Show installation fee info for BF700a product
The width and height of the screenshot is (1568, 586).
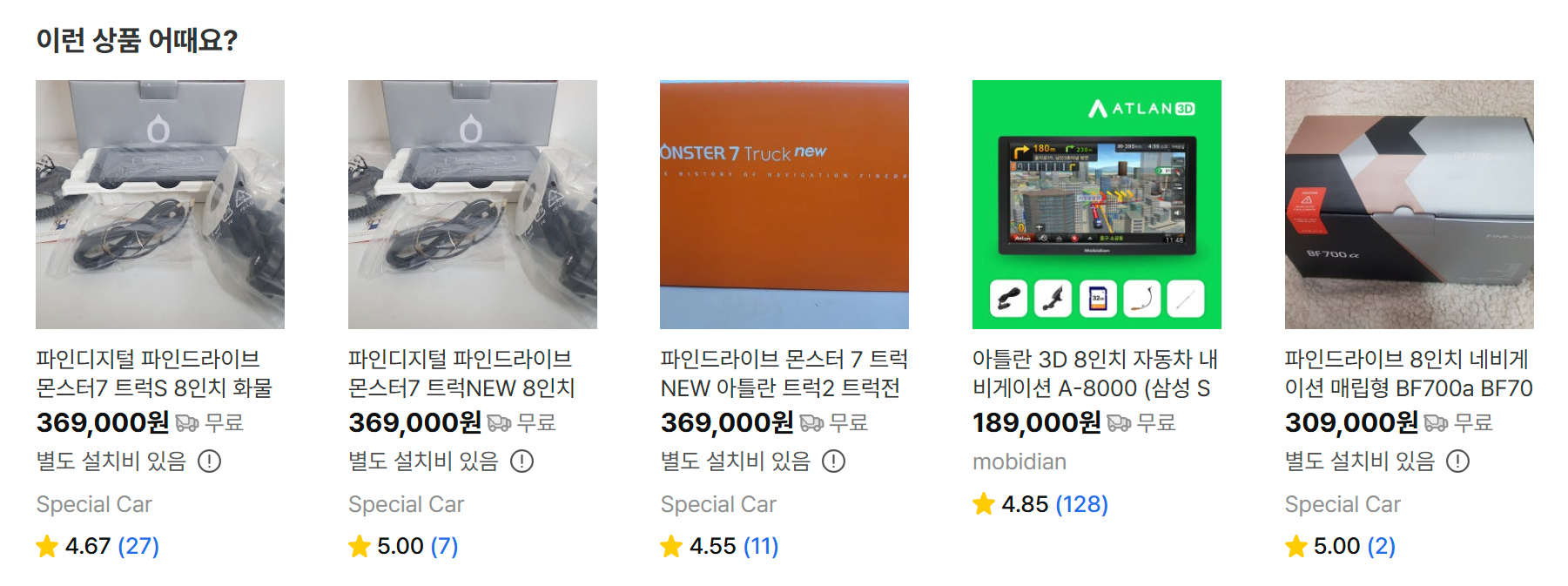[1457, 461]
